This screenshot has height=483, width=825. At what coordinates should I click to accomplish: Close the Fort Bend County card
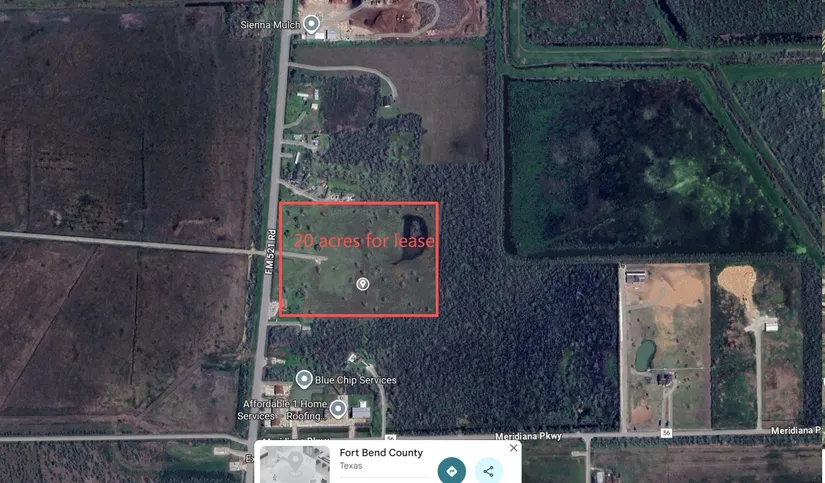(x=514, y=448)
